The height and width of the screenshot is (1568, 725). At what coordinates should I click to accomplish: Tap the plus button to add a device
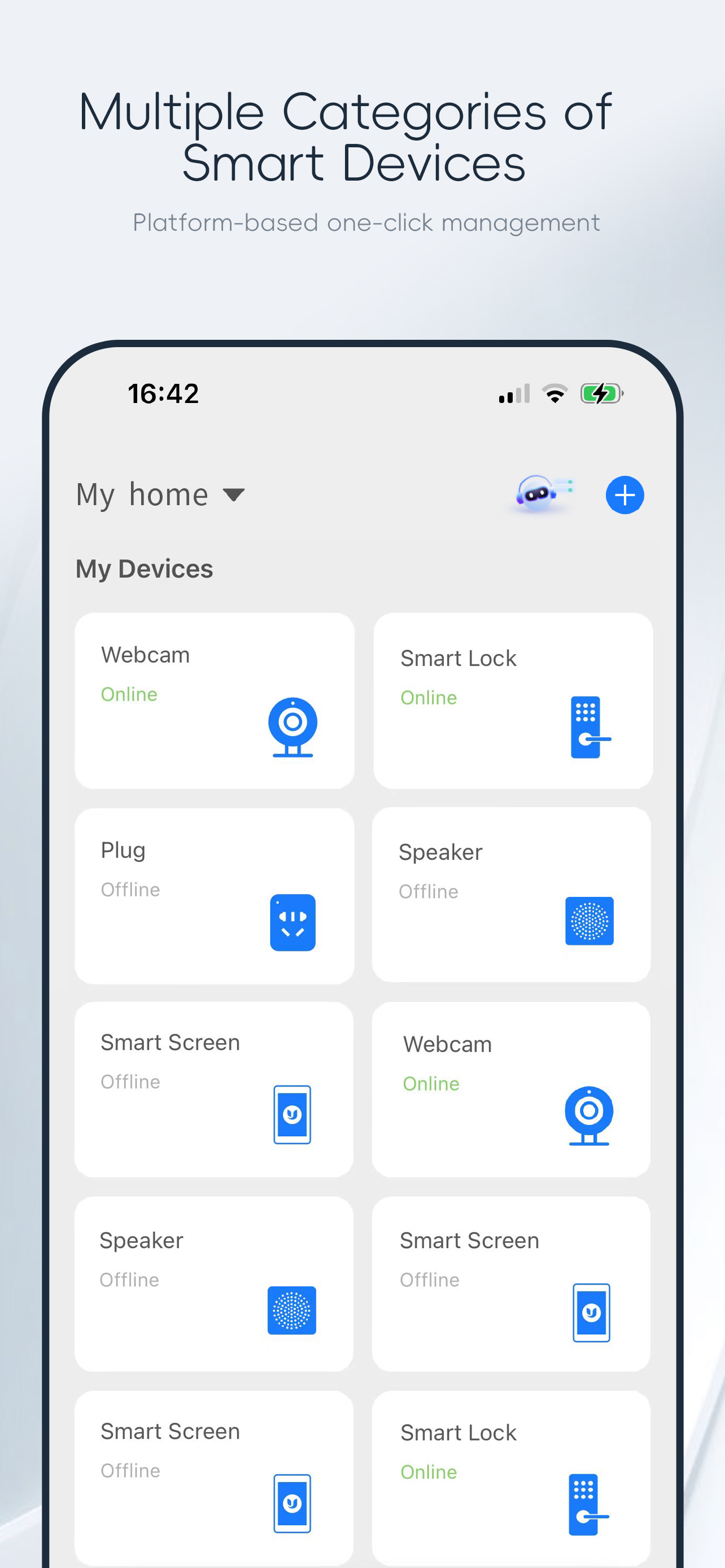[x=624, y=495]
